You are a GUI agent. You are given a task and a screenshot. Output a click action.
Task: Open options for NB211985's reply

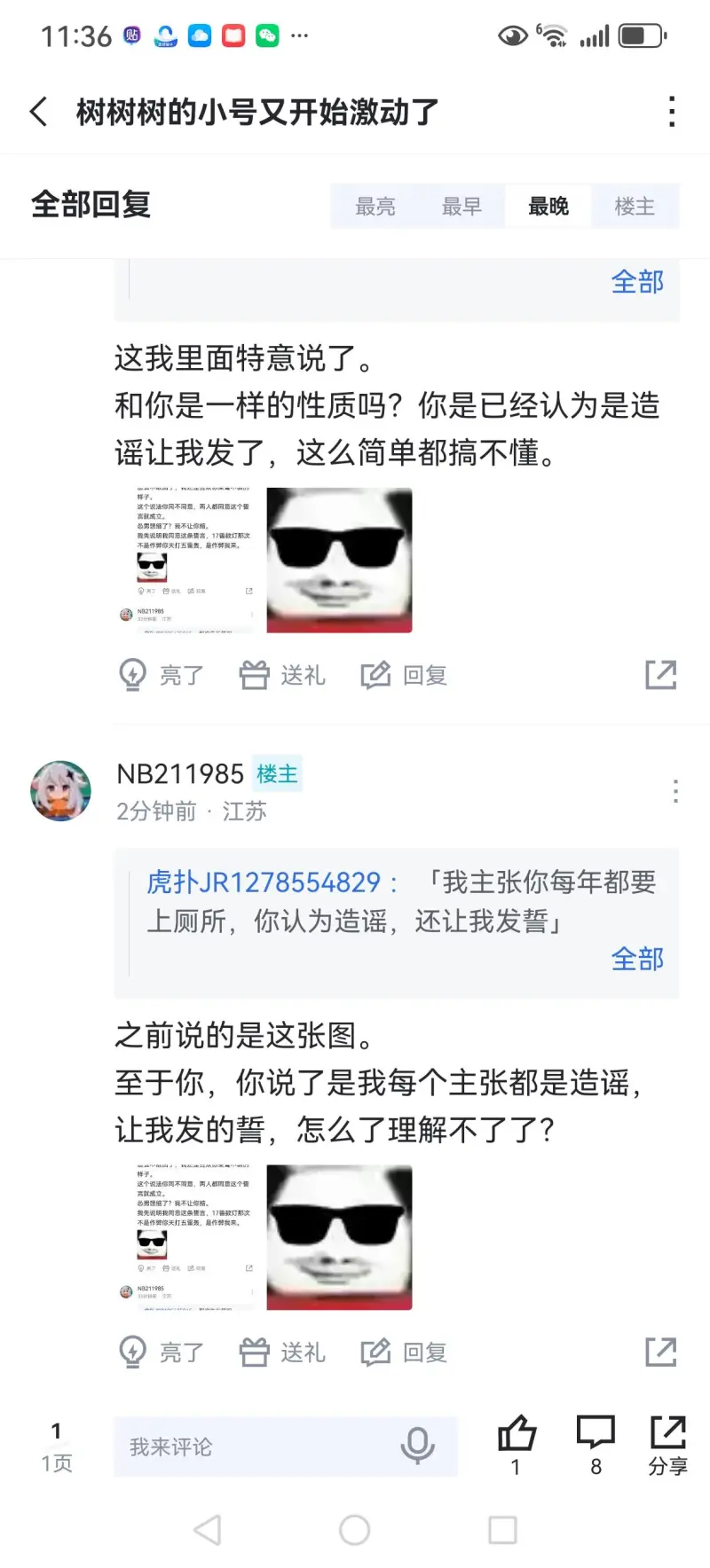click(x=675, y=791)
